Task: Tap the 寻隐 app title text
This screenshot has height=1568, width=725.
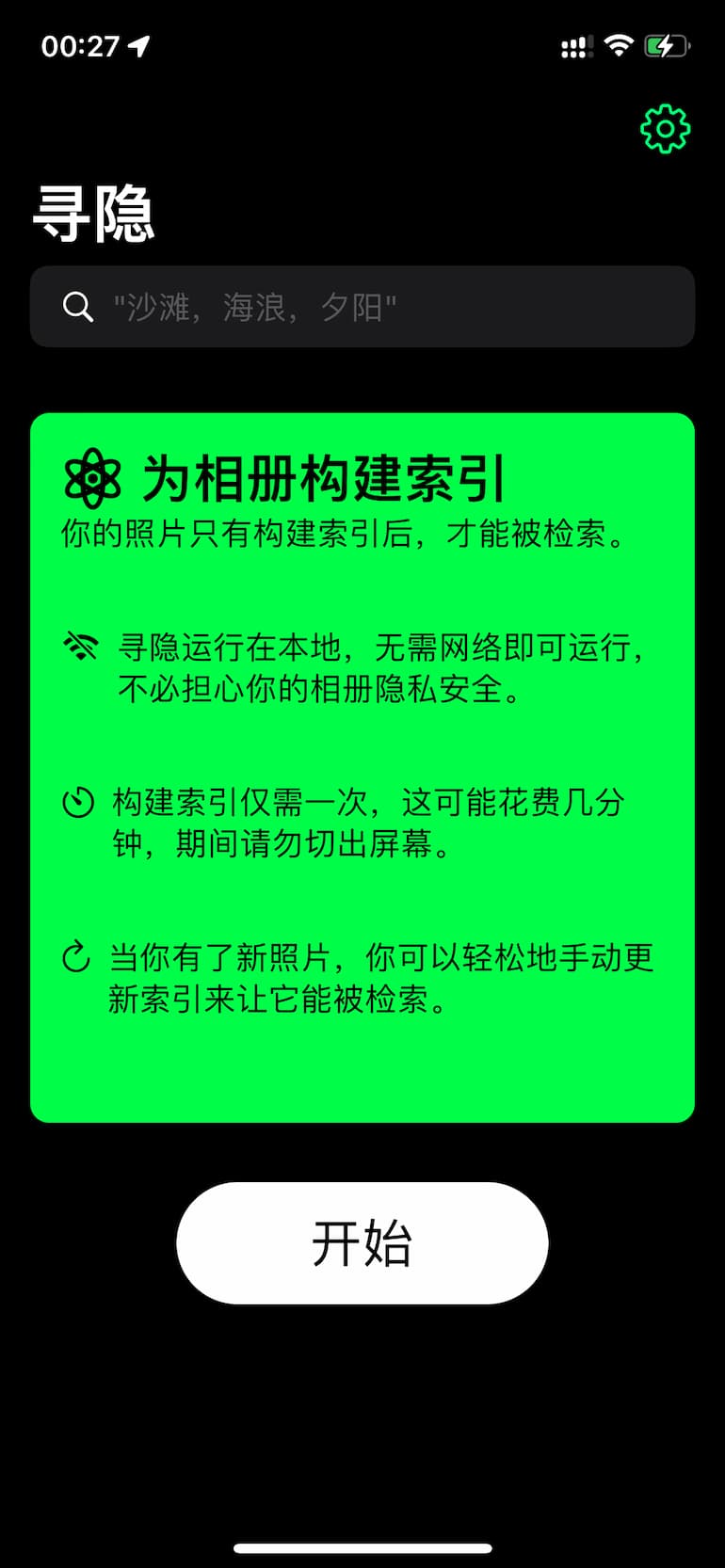Action: click(x=94, y=214)
